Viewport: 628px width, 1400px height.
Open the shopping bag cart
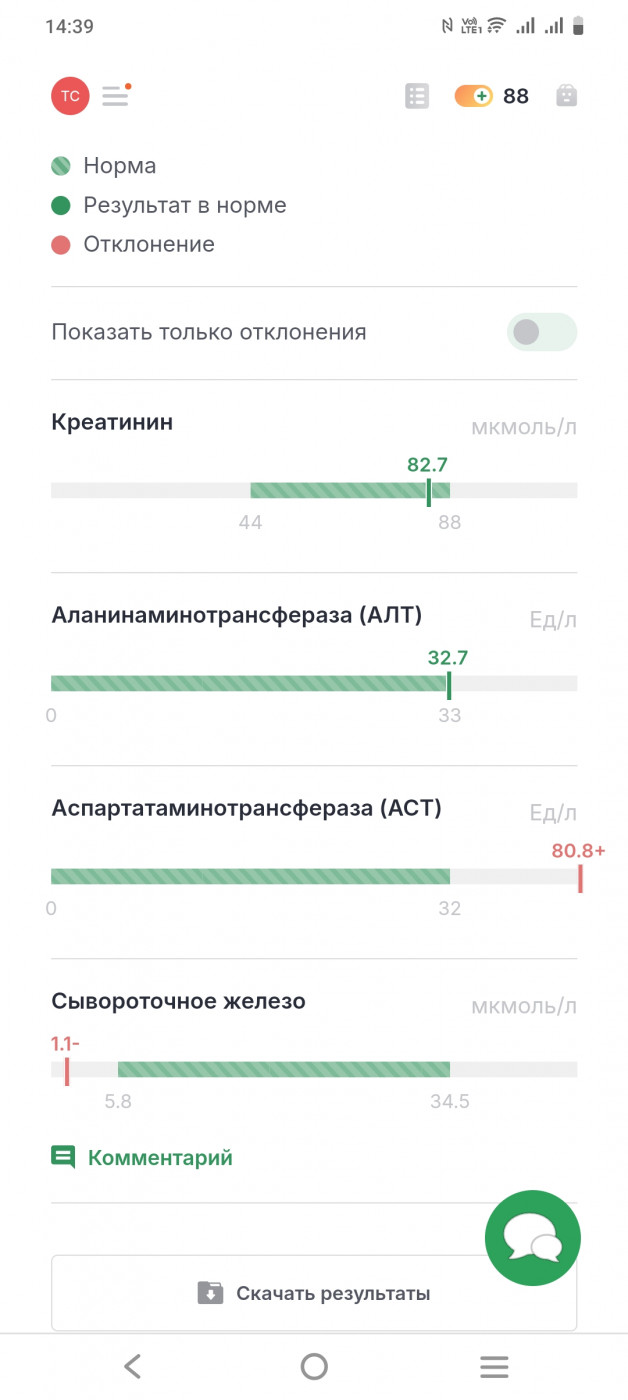(566, 96)
